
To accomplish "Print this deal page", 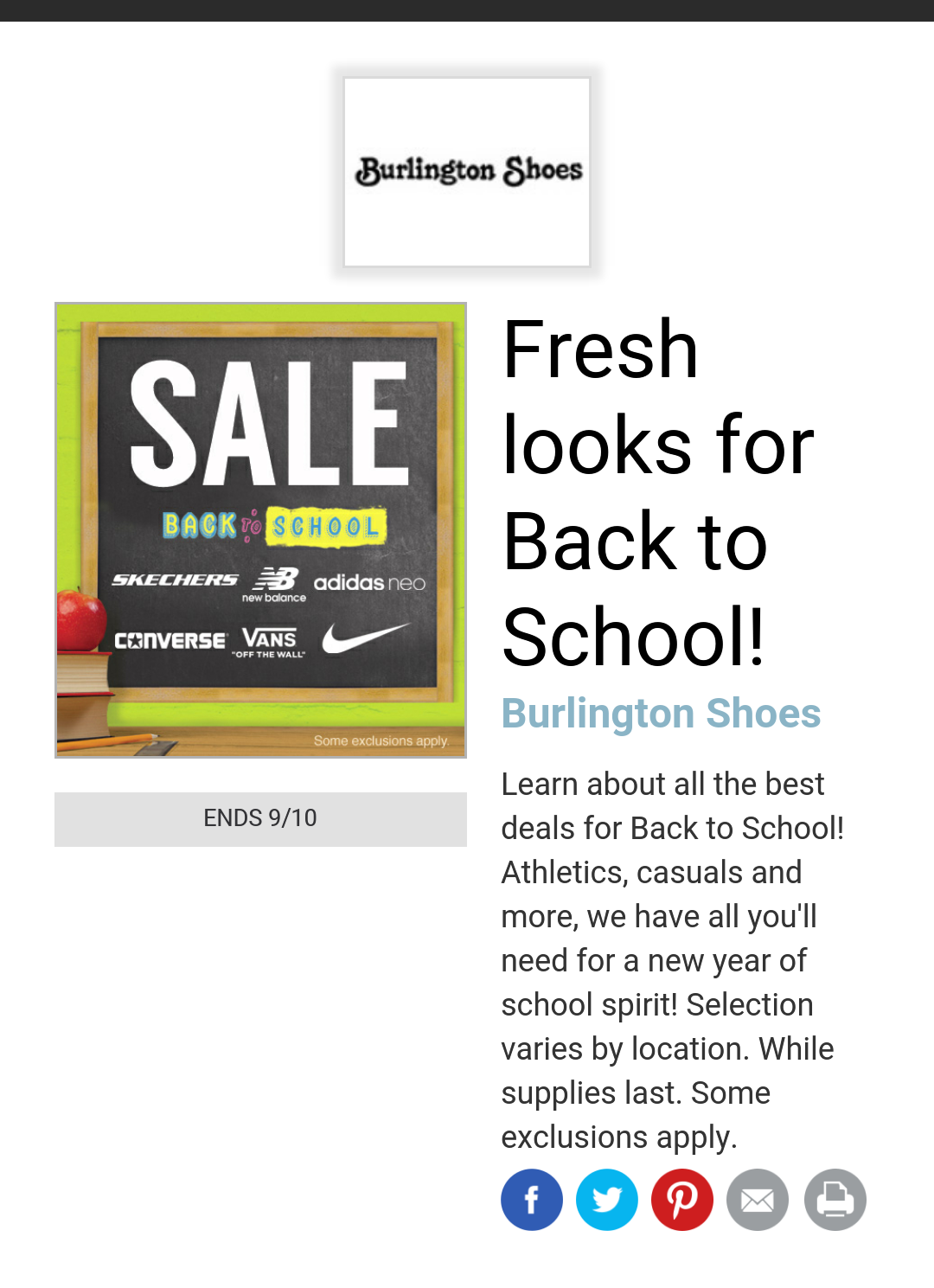I will (835, 1200).
